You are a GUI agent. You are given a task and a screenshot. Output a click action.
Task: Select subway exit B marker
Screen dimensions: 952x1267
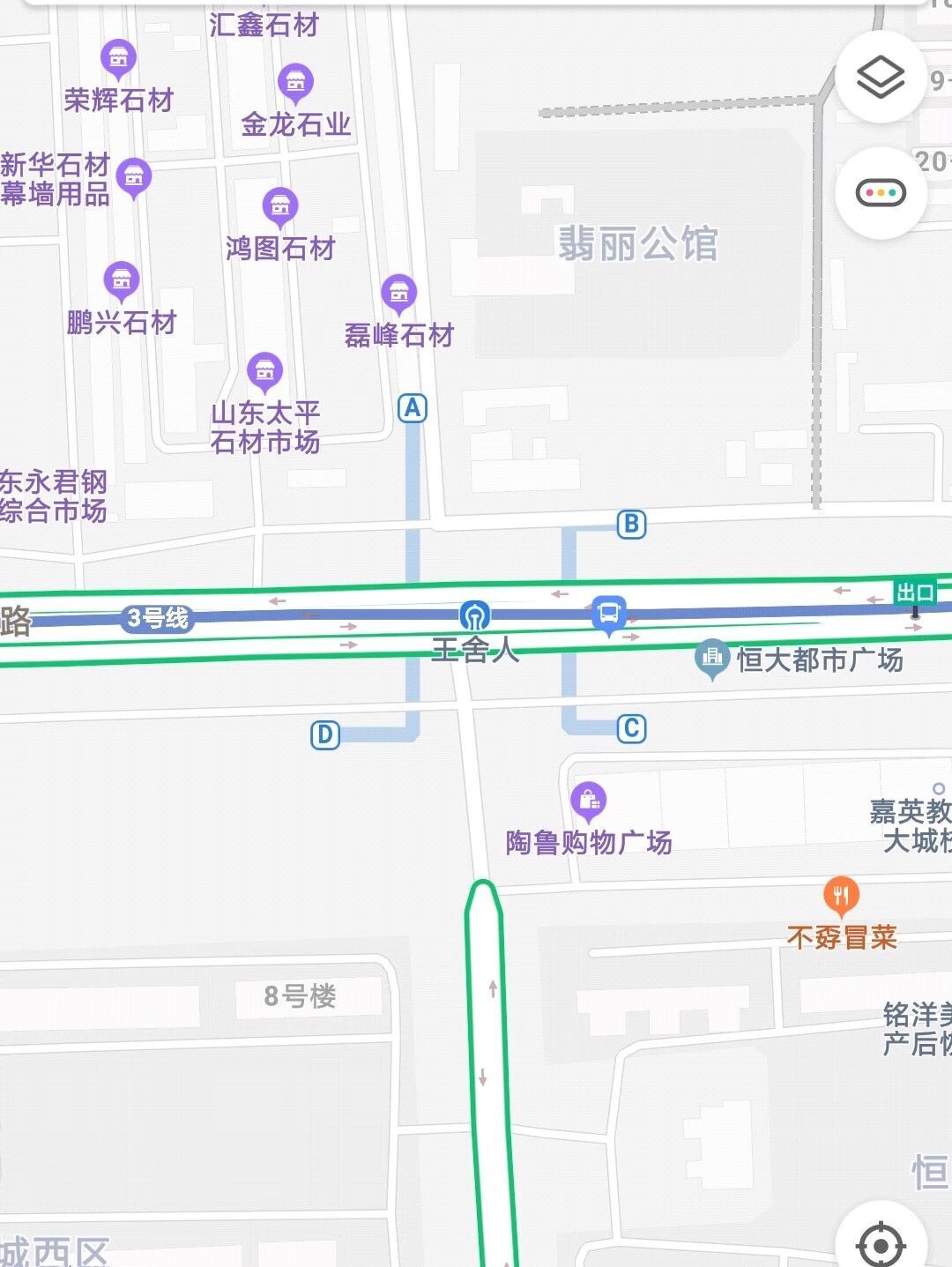[631, 524]
